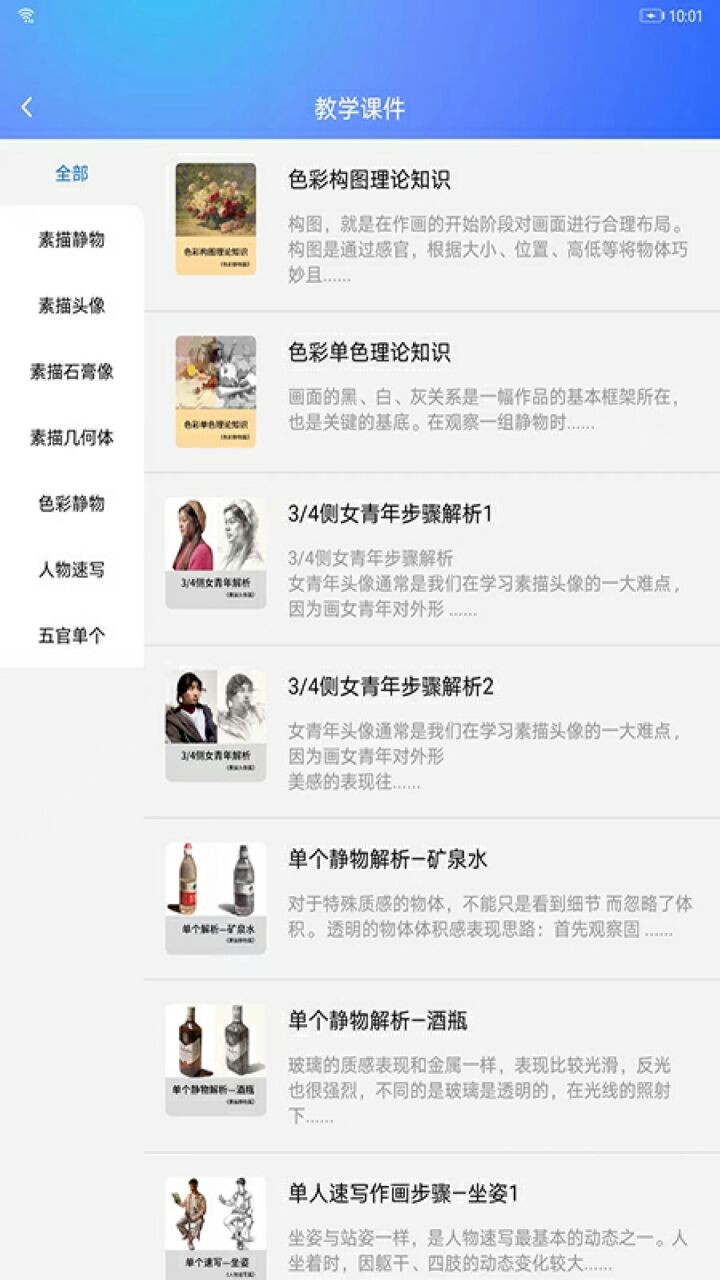Switch to 素描几何体 category
The width and height of the screenshot is (720, 1280).
71,438
